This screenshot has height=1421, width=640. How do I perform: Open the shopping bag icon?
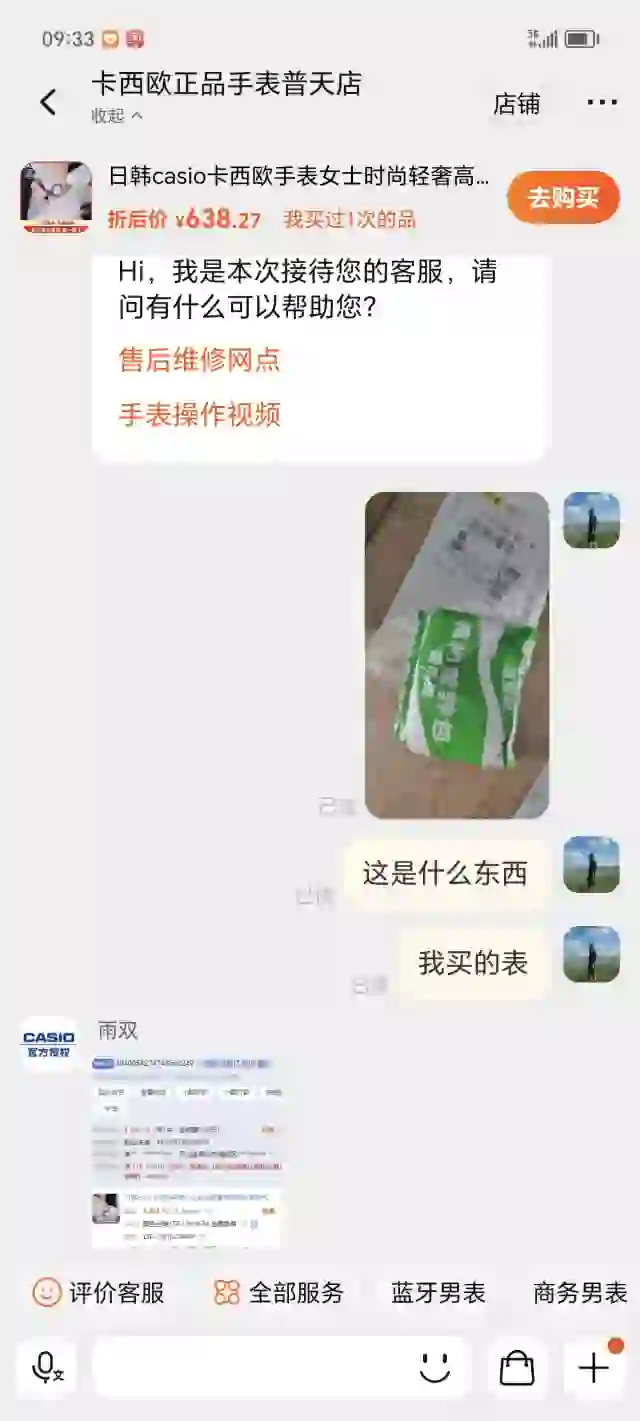pos(516,1367)
